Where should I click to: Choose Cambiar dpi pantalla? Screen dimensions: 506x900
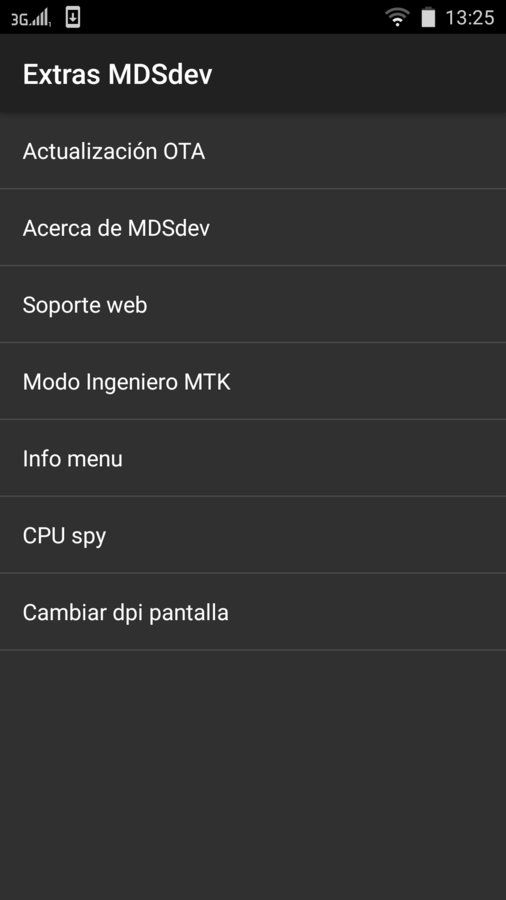click(x=253, y=612)
